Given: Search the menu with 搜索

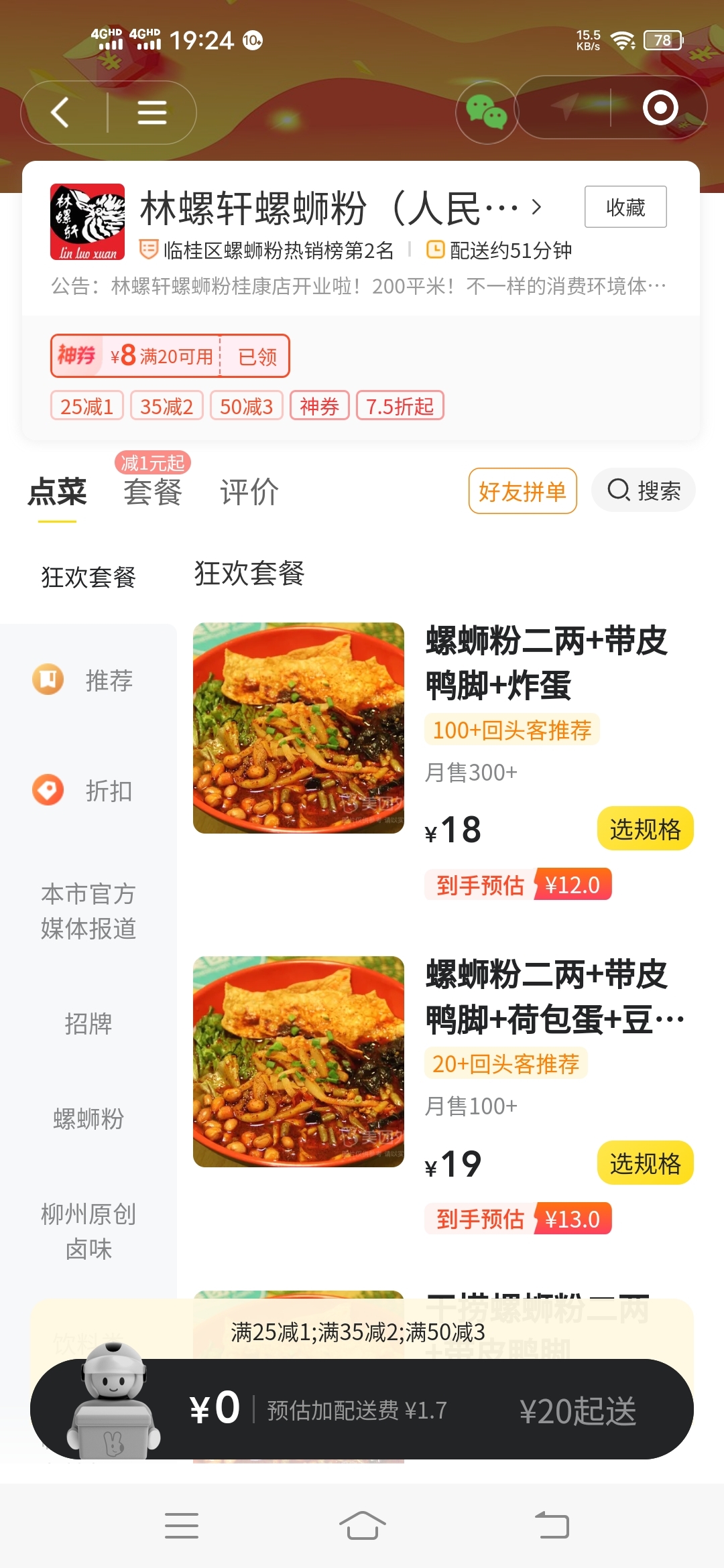Looking at the screenshot, I should (x=644, y=491).
